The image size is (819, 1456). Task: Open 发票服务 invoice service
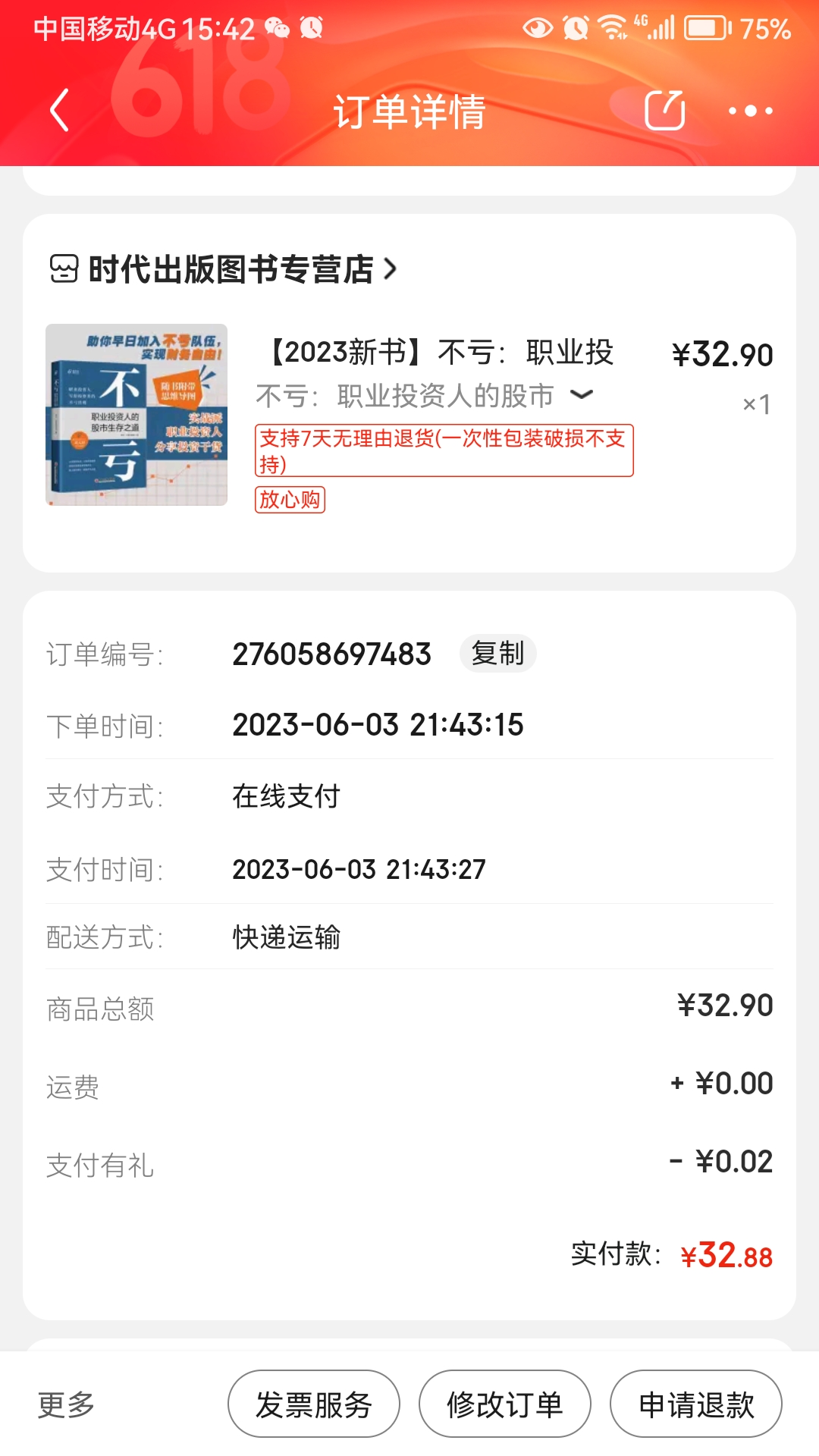point(314,1404)
